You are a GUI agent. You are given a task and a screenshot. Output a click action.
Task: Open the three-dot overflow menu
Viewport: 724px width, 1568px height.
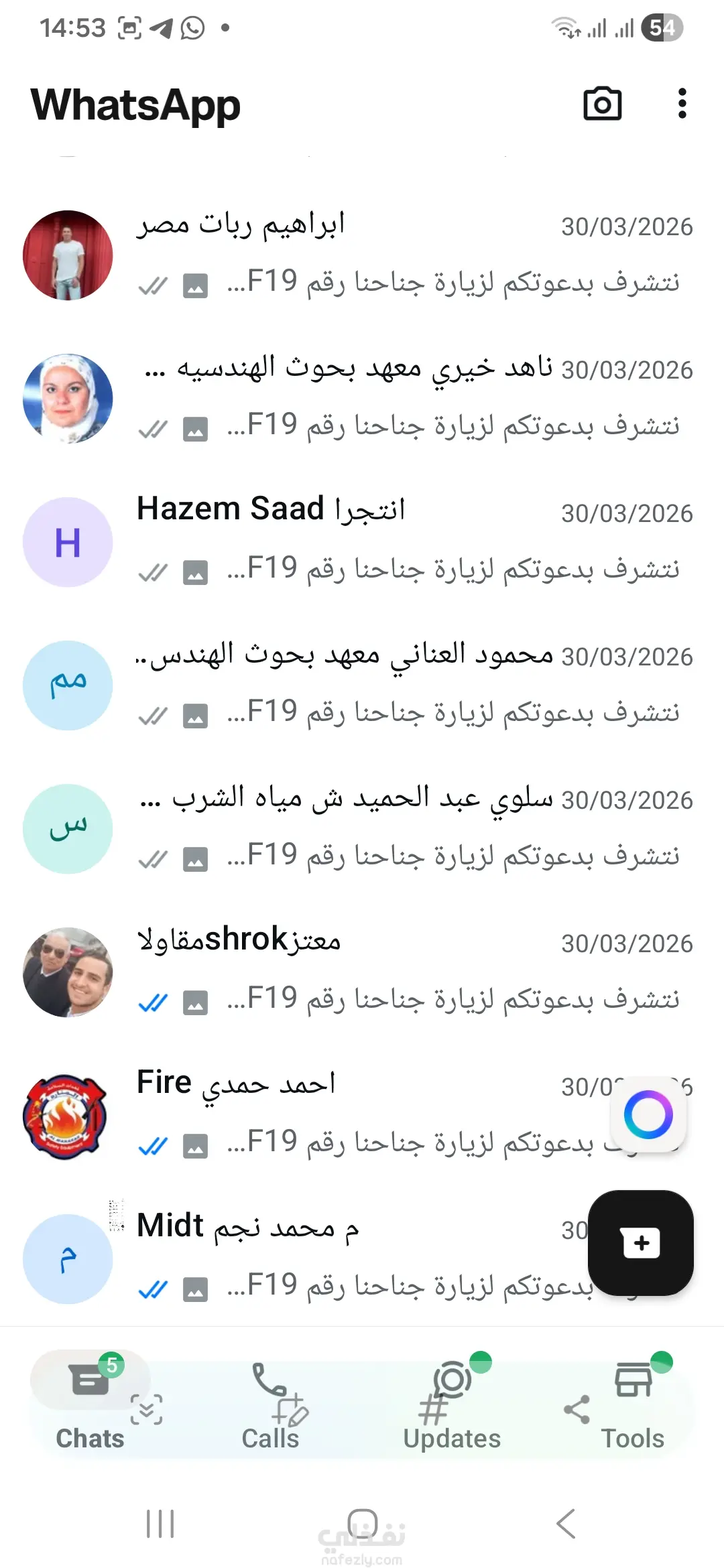682,105
